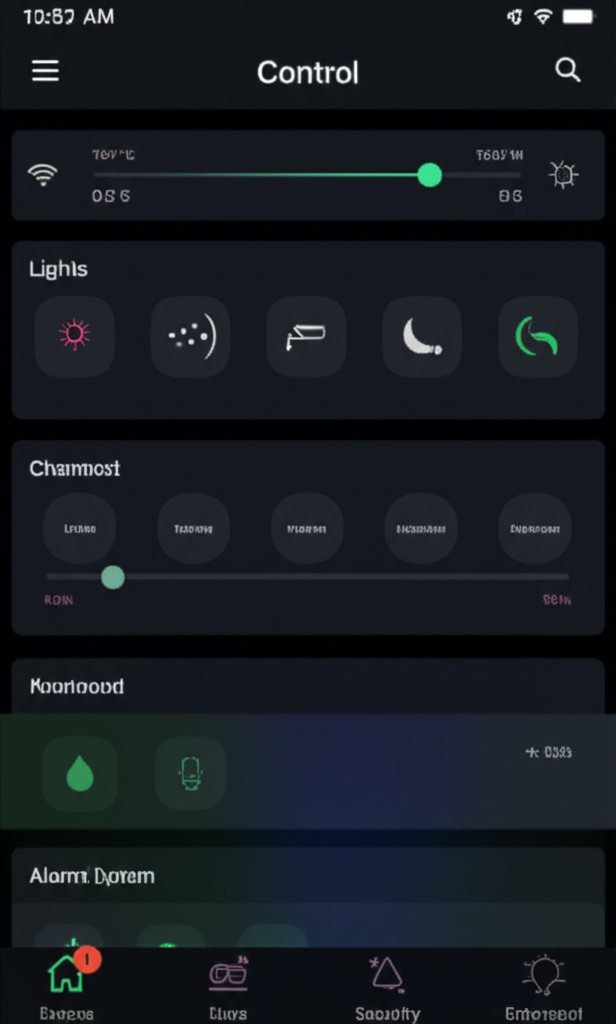Tap the green outlined button beside the water drop
This screenshot has width=616, height=1024.
(191, 774)
